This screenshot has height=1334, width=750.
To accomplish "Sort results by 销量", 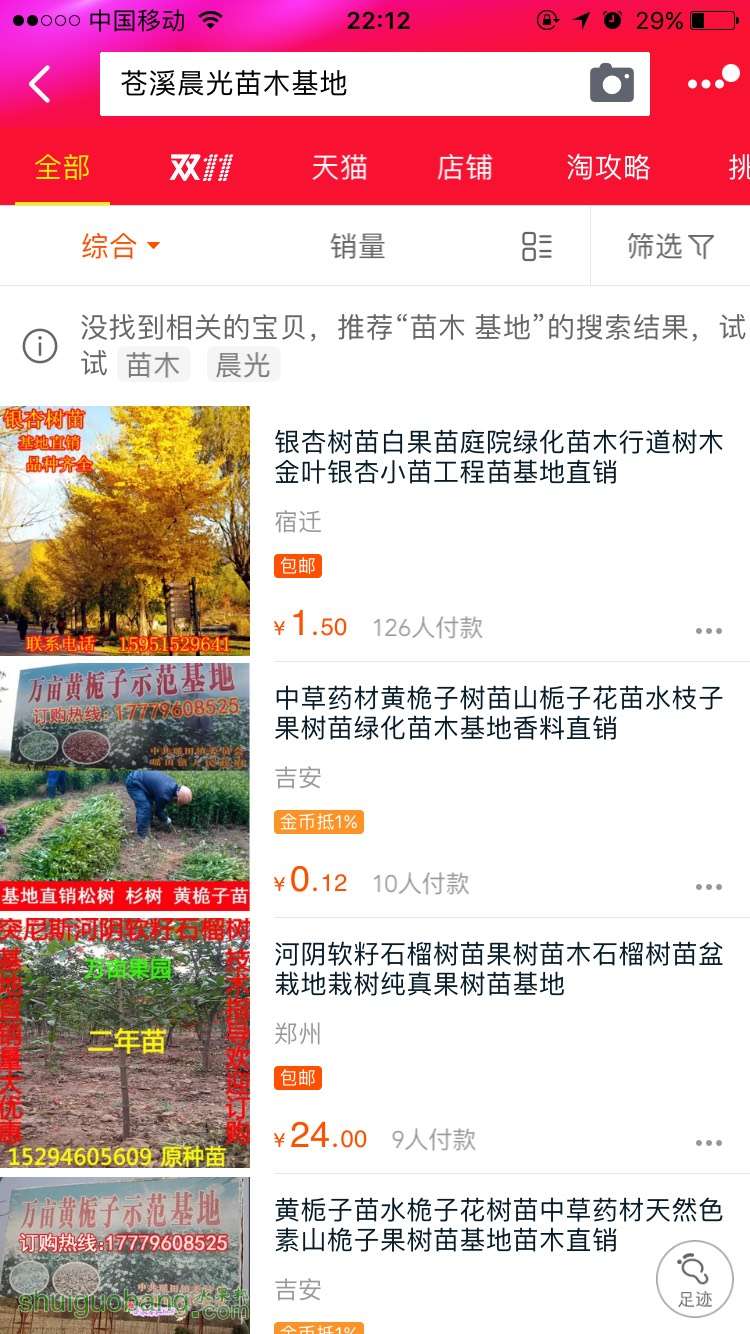I will click(x=357, y=246).
